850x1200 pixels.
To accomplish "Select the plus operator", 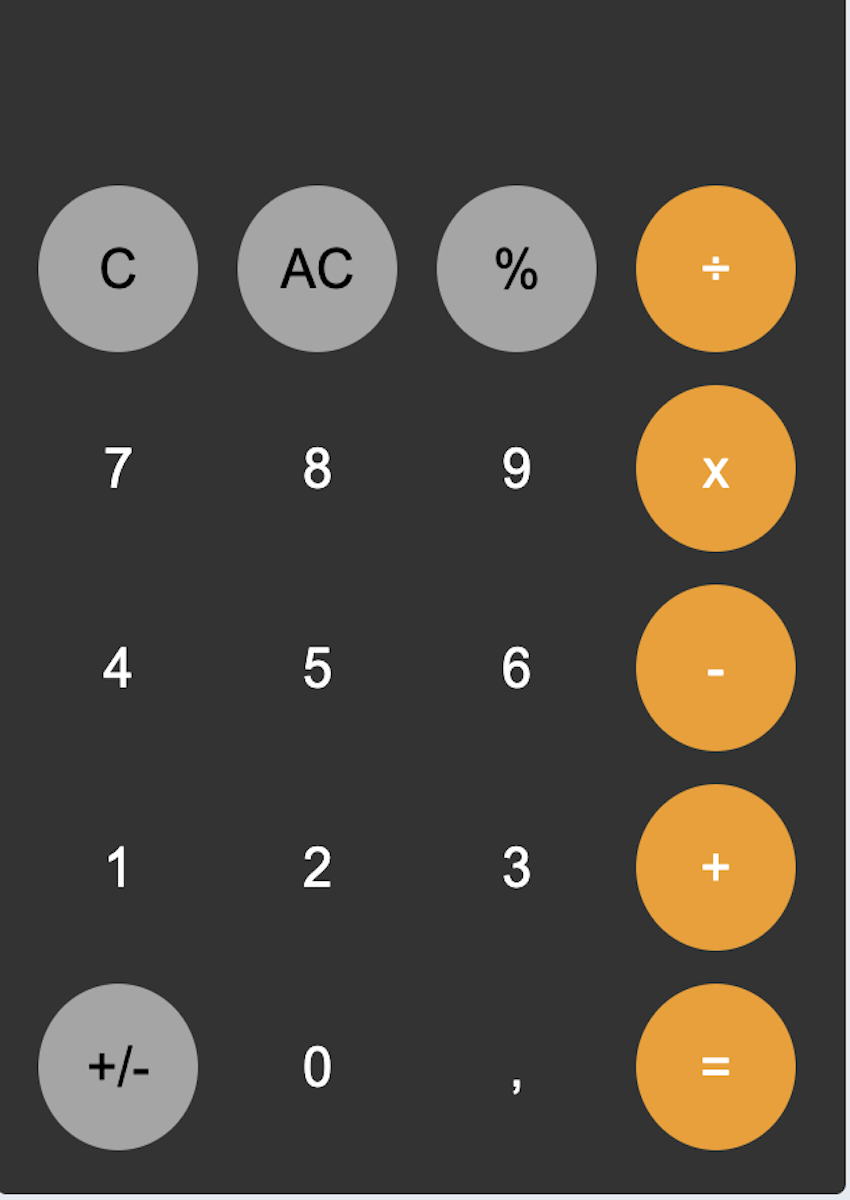I will (x=715, y=867).
